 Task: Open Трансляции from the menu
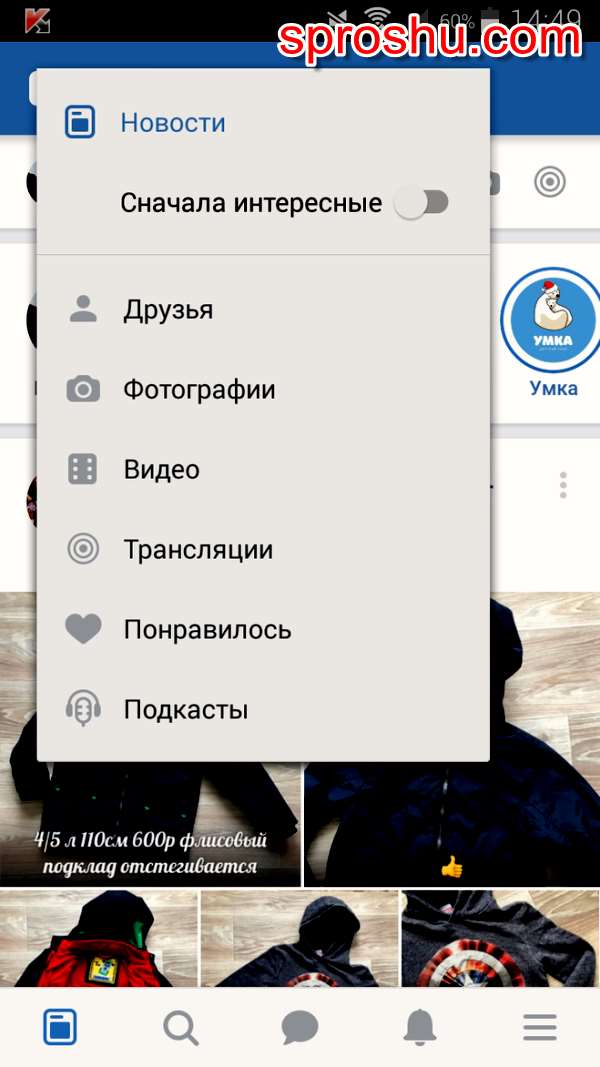(197, 550)
